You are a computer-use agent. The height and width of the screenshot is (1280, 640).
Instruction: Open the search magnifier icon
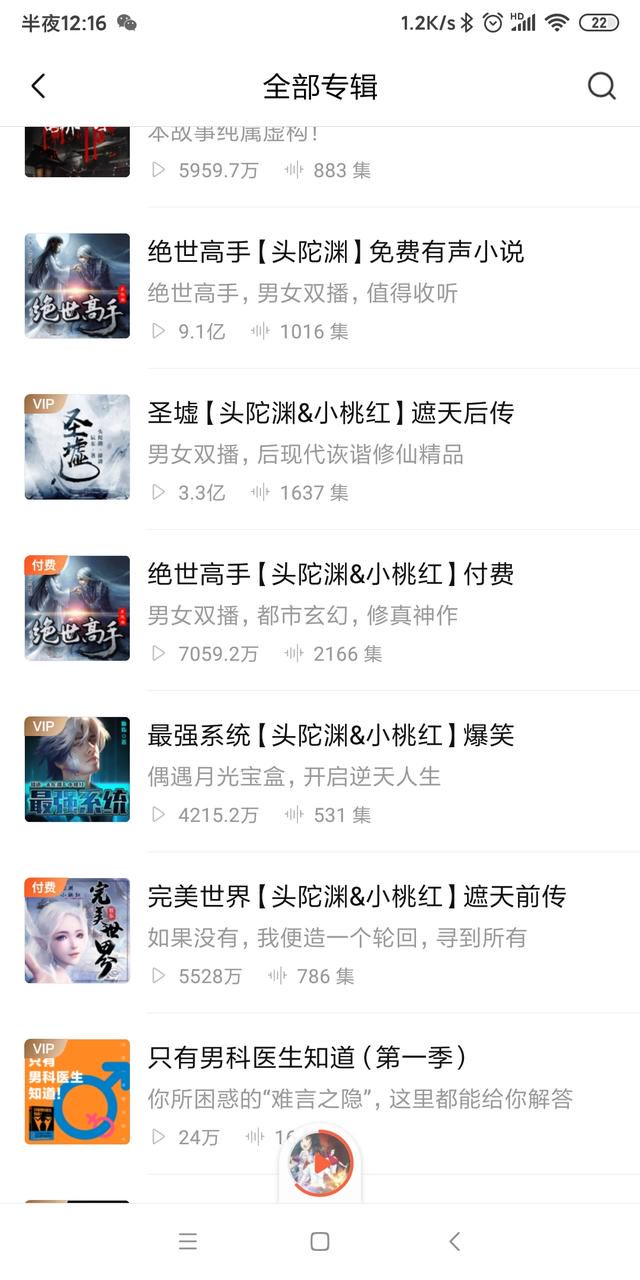[601, 86]
